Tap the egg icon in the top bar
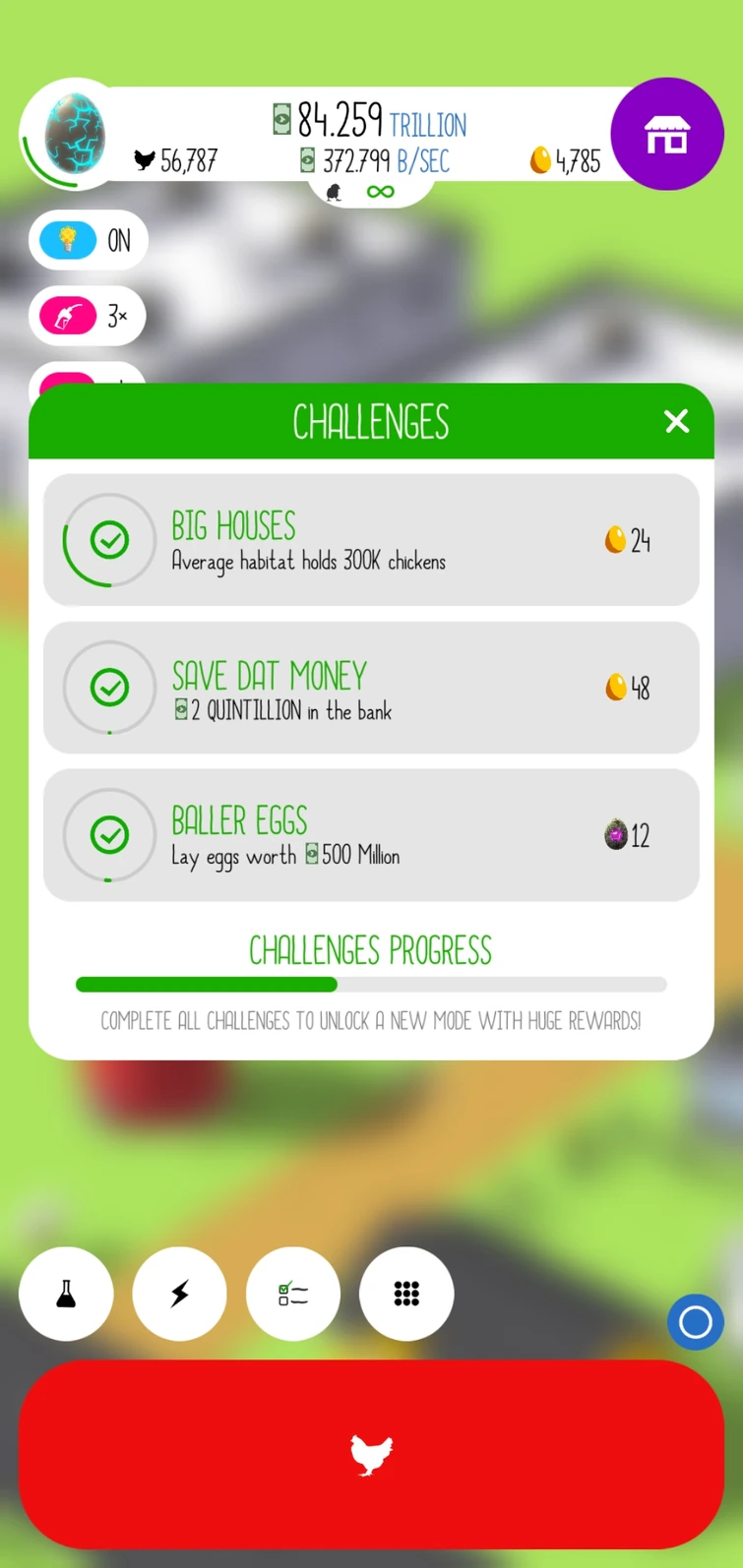Screen dimensions: 743x1568 point(75,134)
